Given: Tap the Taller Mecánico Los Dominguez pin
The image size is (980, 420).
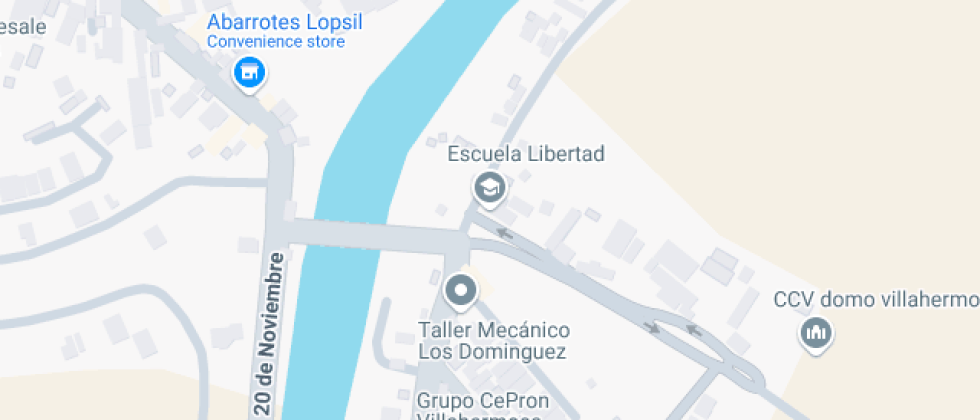Looking at the screenshot, I should (461, 291).
